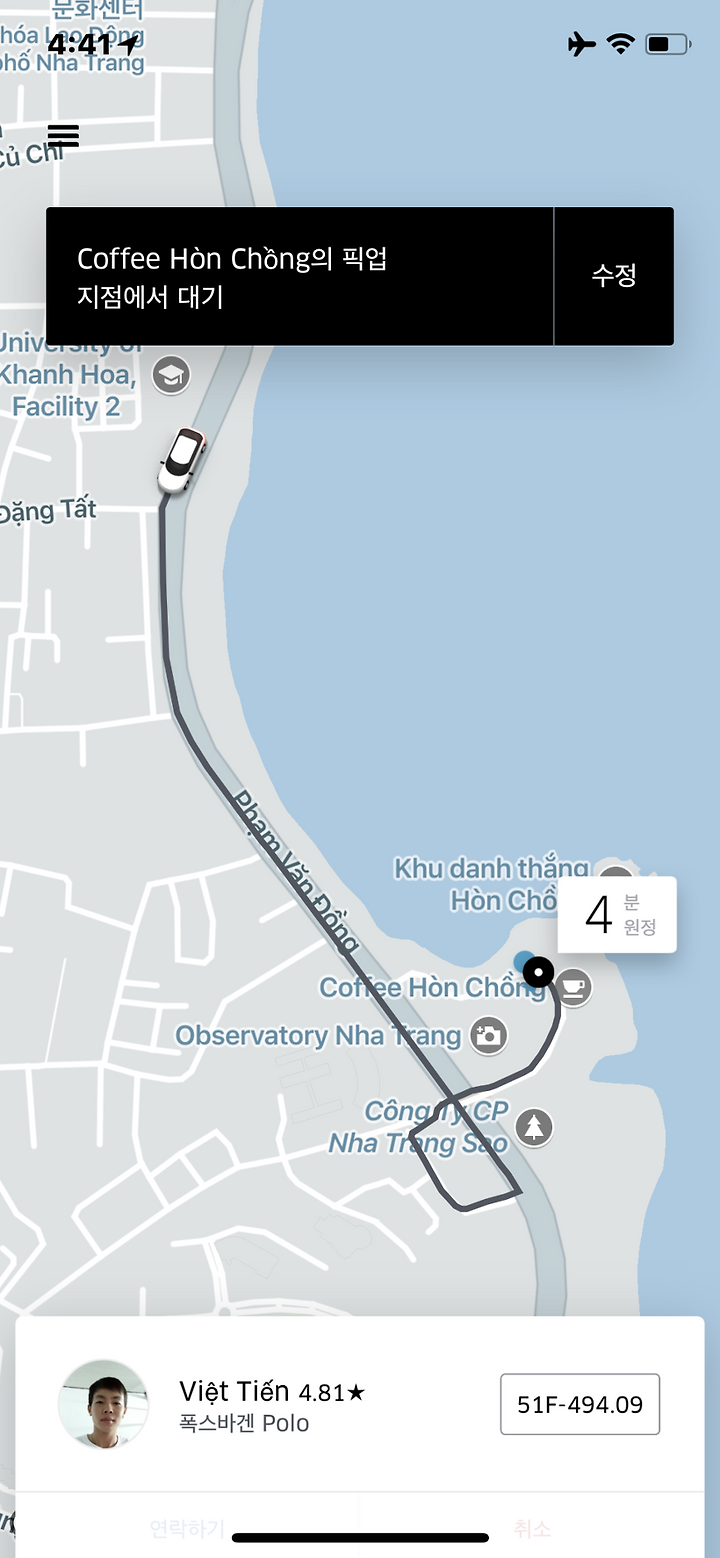
Task: Tap 취소 to cancel the ride
Action: 532,1527
